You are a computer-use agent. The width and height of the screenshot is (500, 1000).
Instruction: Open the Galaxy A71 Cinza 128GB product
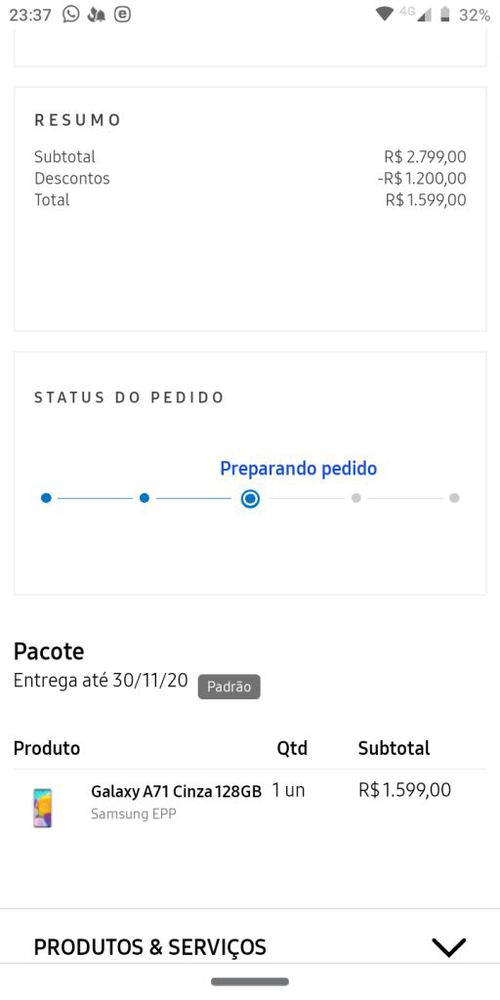[176, 791]
